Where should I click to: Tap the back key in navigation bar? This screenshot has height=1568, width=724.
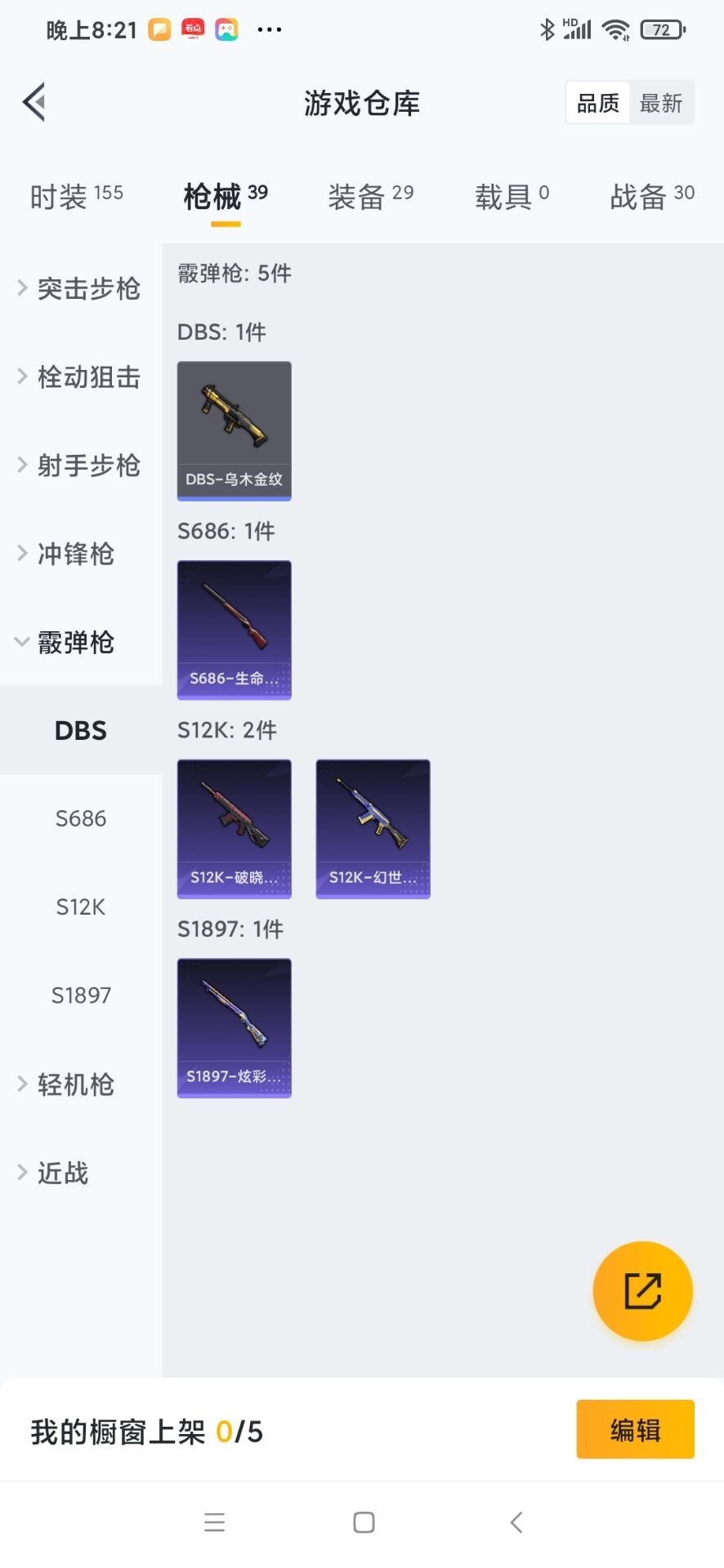coord(516,1521)
